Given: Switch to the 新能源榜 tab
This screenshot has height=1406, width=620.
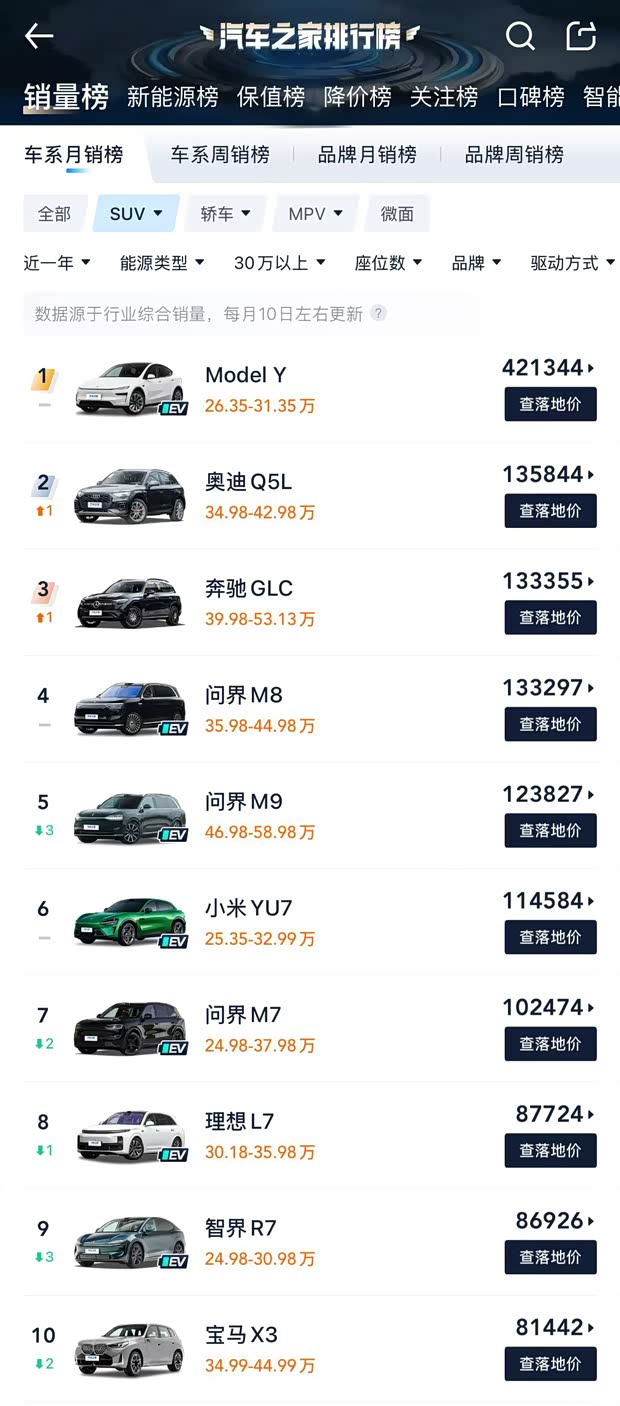Looking at the screenshot, I should pos(172,97).
